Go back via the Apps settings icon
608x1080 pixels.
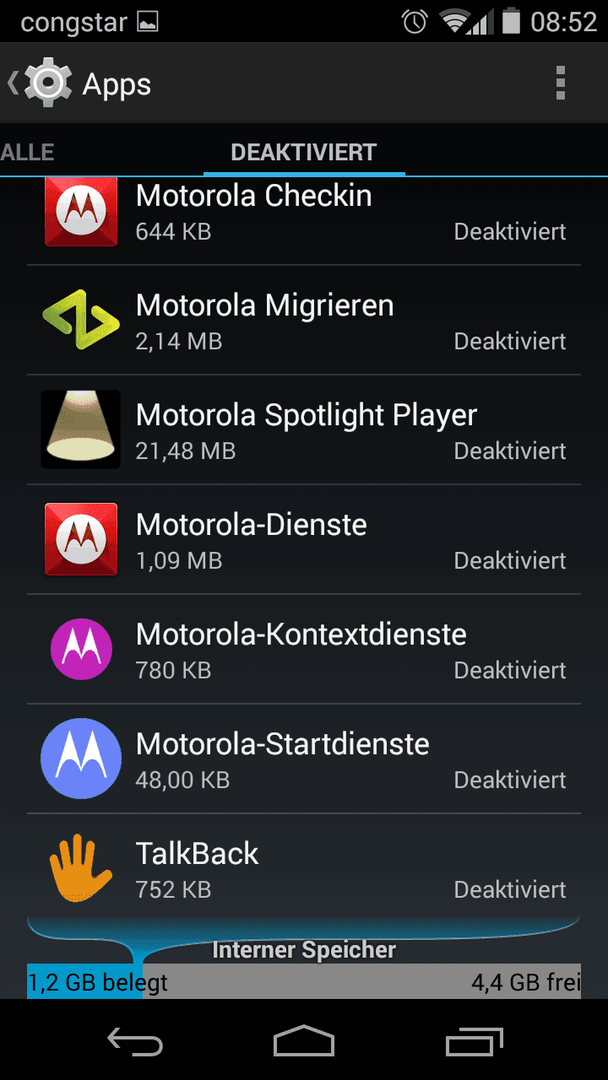click(x=40, y=83)
